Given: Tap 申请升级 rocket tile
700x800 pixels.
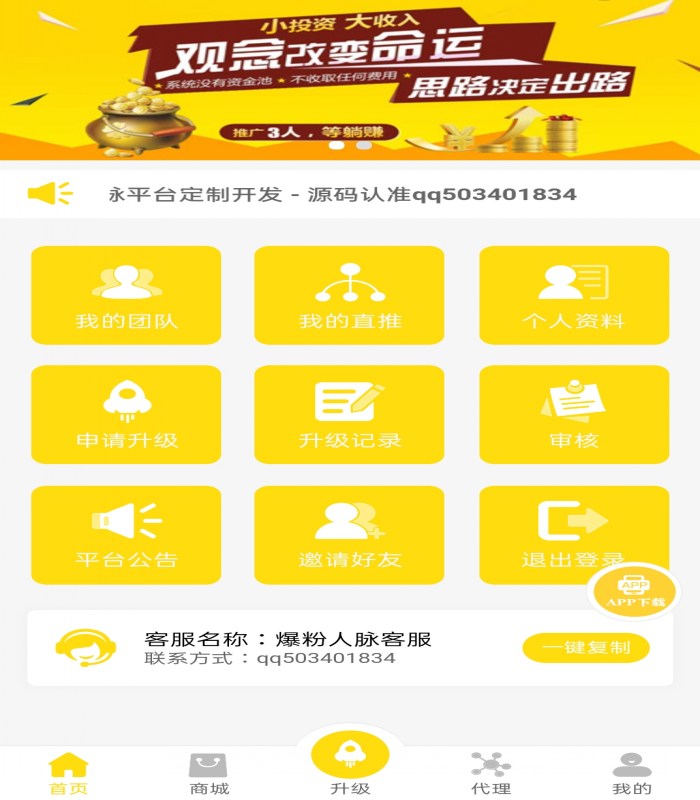Looking at the screenshot, I should pos(126,414).
